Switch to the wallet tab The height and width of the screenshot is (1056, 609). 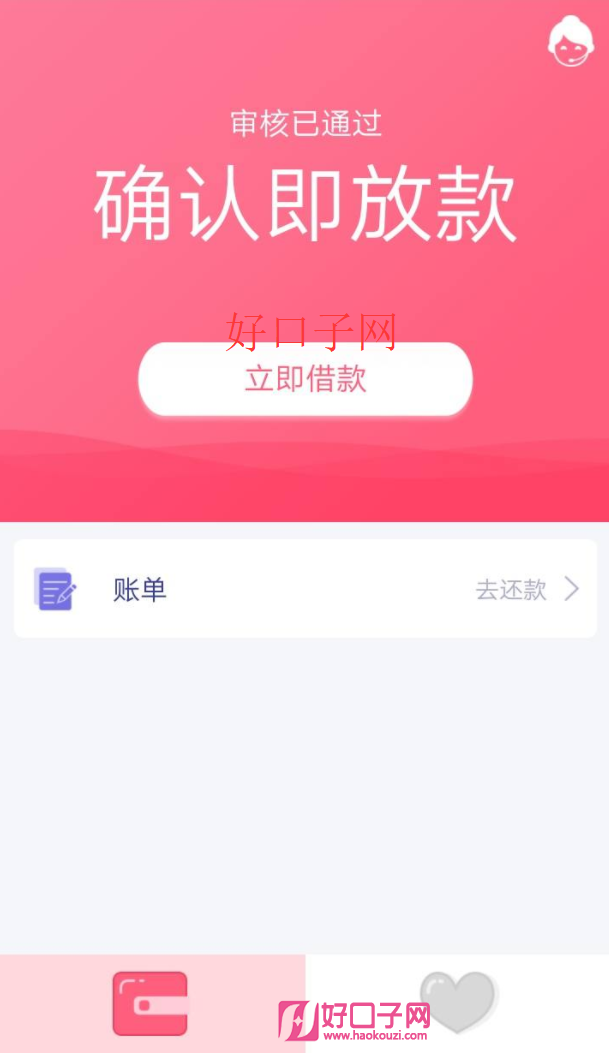(x=150, y=1003)
